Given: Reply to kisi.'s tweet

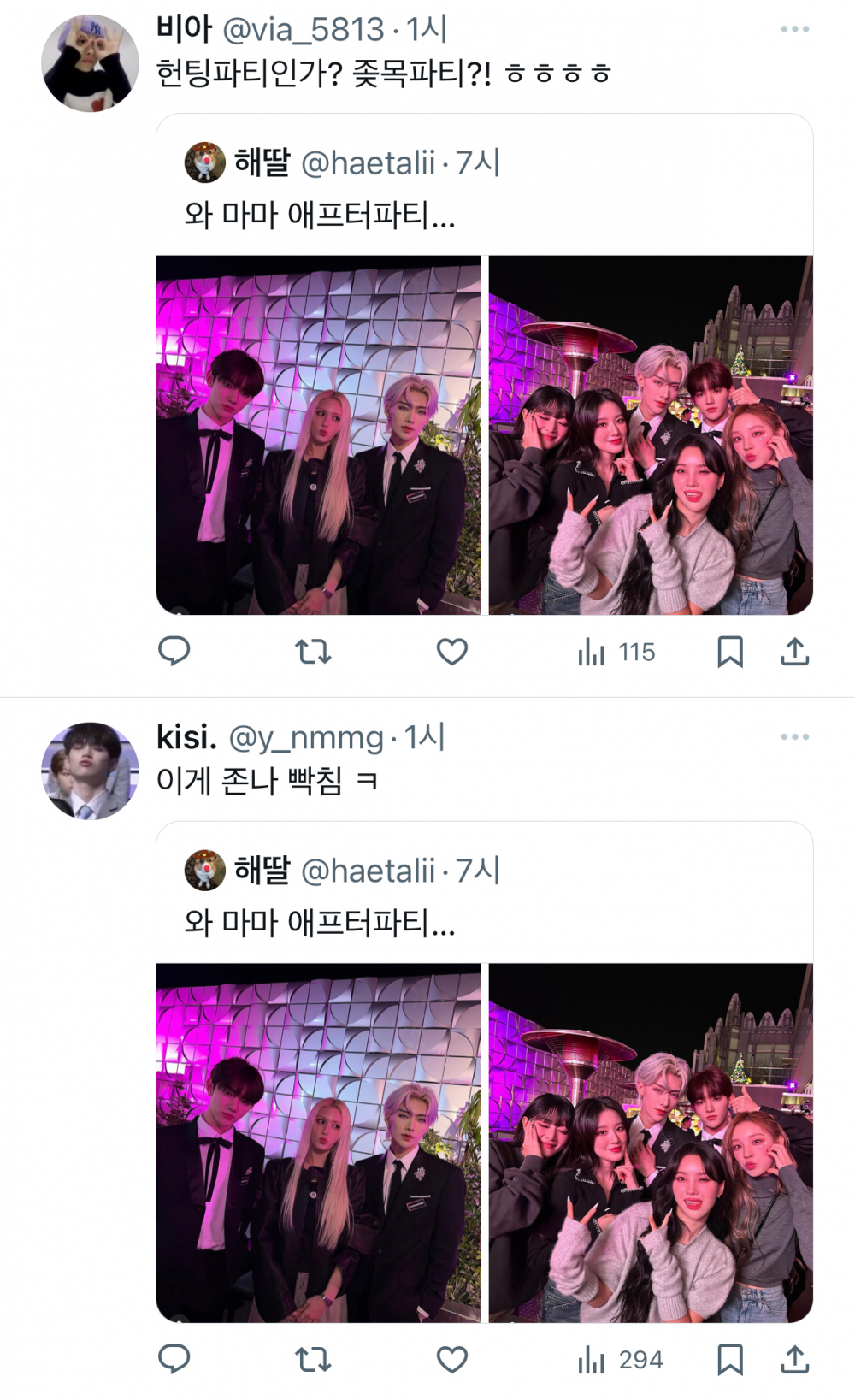Looking at the screenshot, I should (x=174, y=1360).
